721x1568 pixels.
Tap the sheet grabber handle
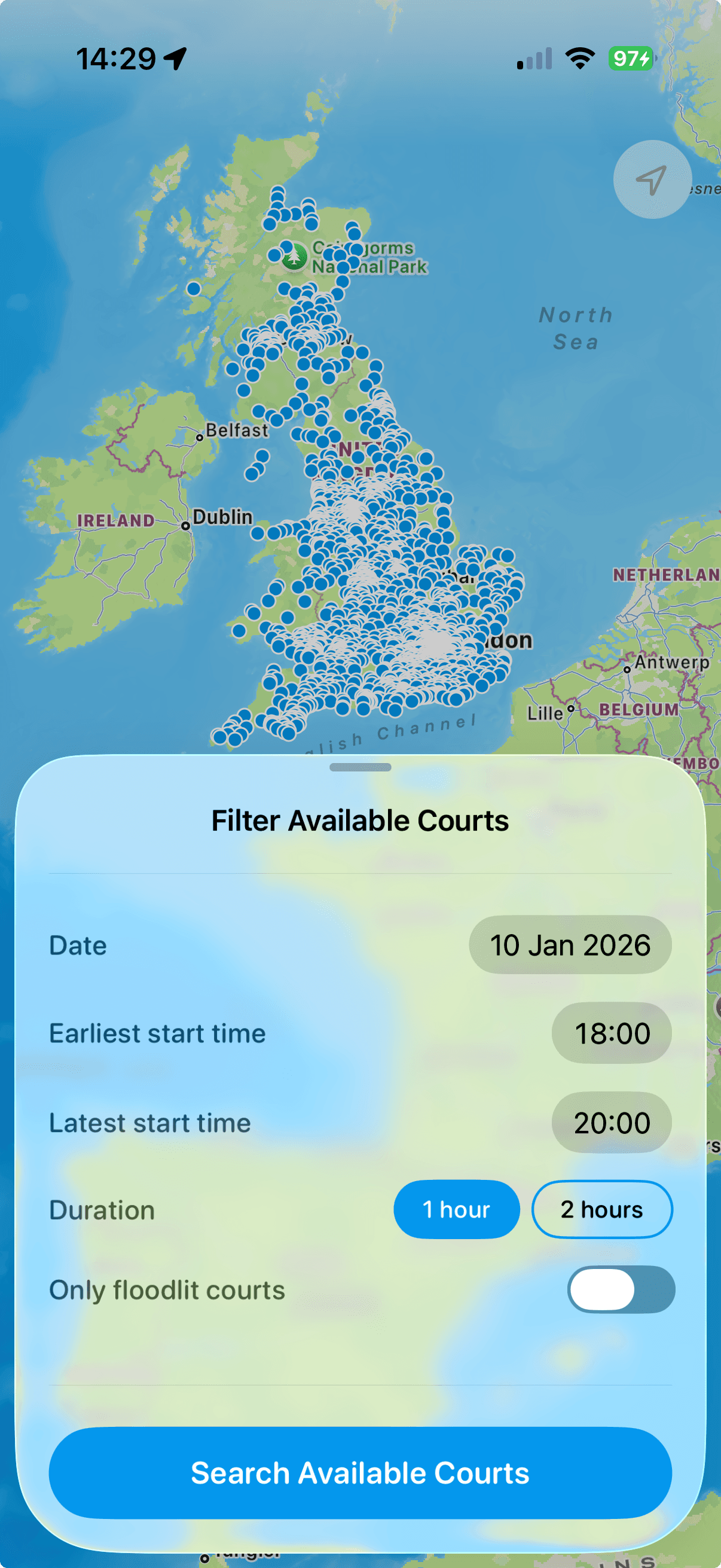click(x=360, y=767)
